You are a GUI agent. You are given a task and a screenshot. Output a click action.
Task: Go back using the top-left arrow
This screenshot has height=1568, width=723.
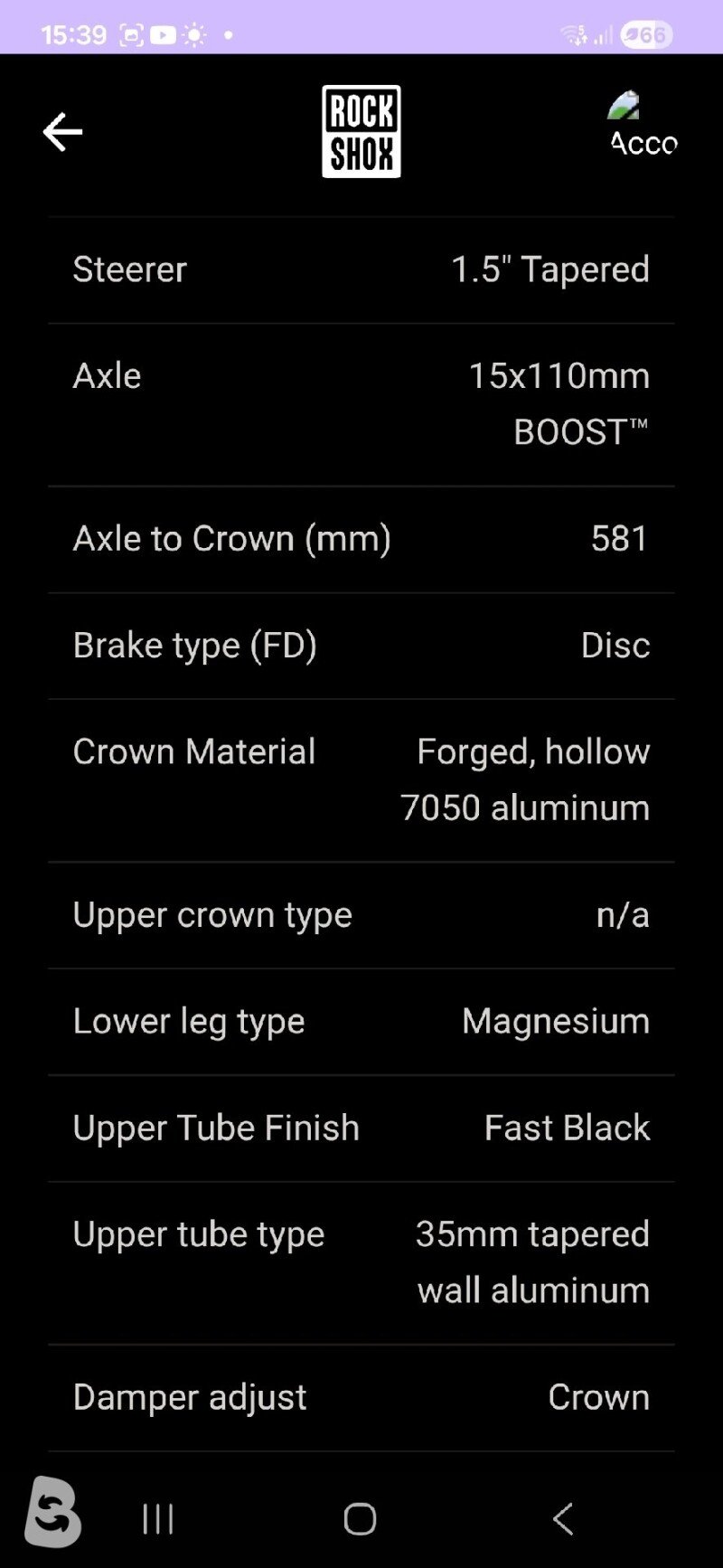(x=62, y=132)
